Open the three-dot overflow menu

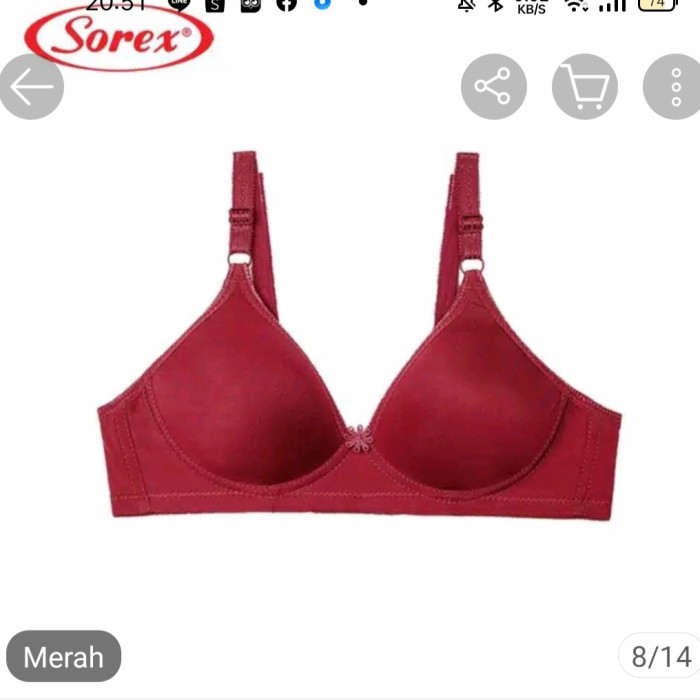tap(674, 87)
